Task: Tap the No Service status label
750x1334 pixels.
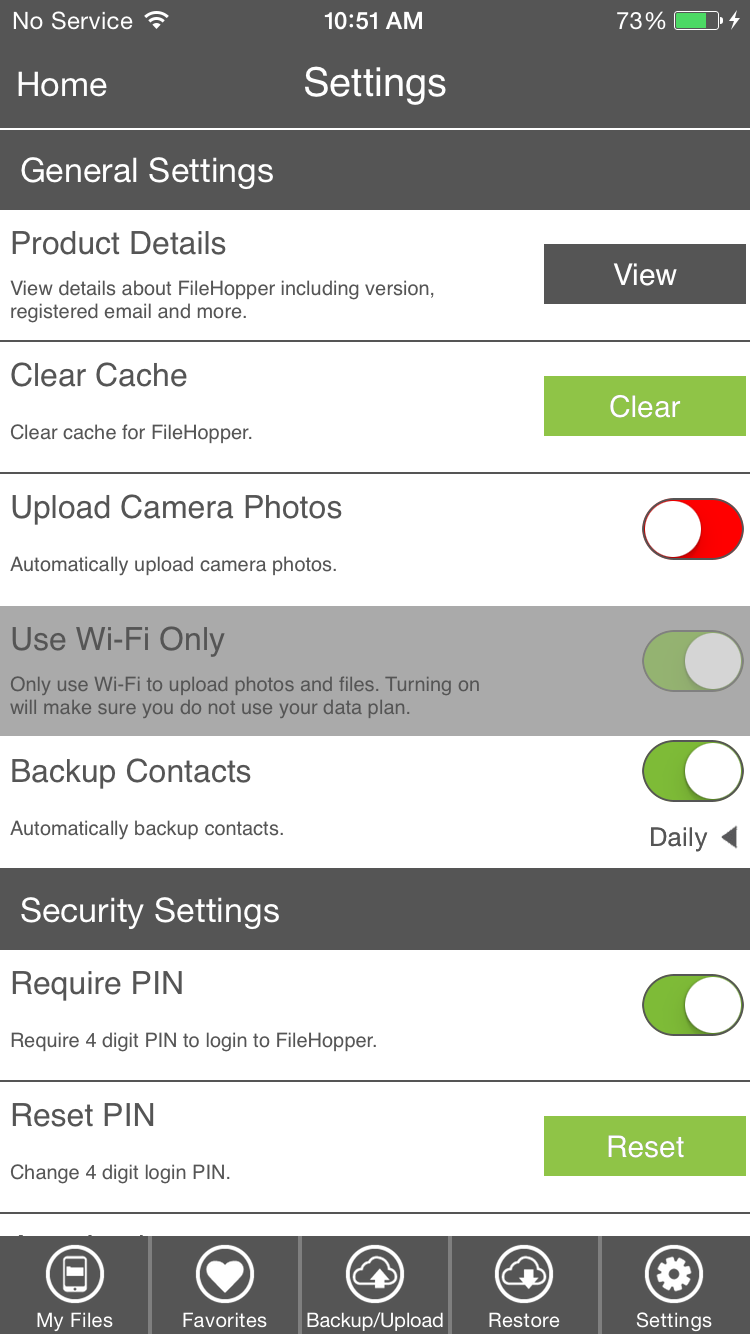Action: point(70,20)
